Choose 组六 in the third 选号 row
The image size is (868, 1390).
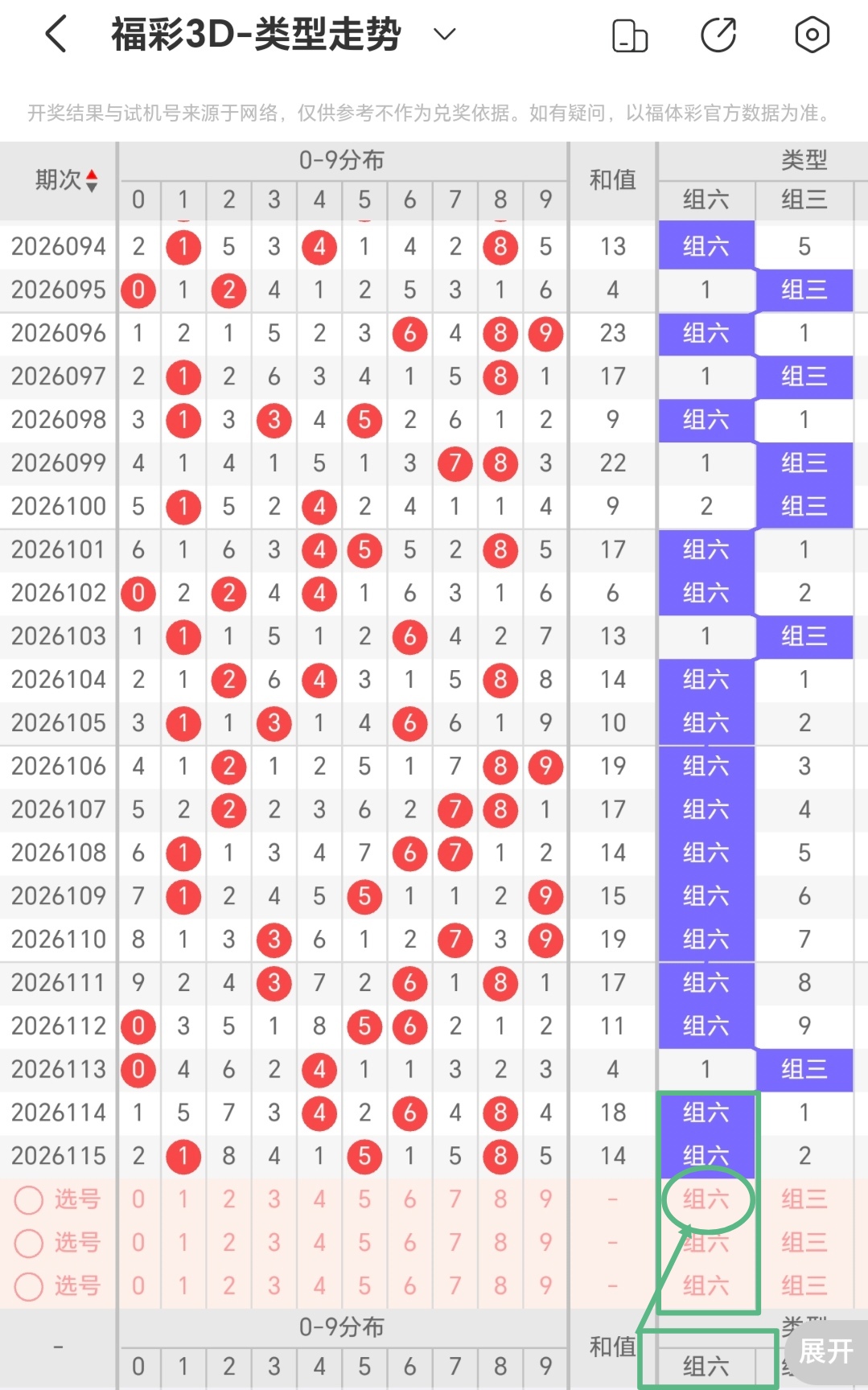706,1286
